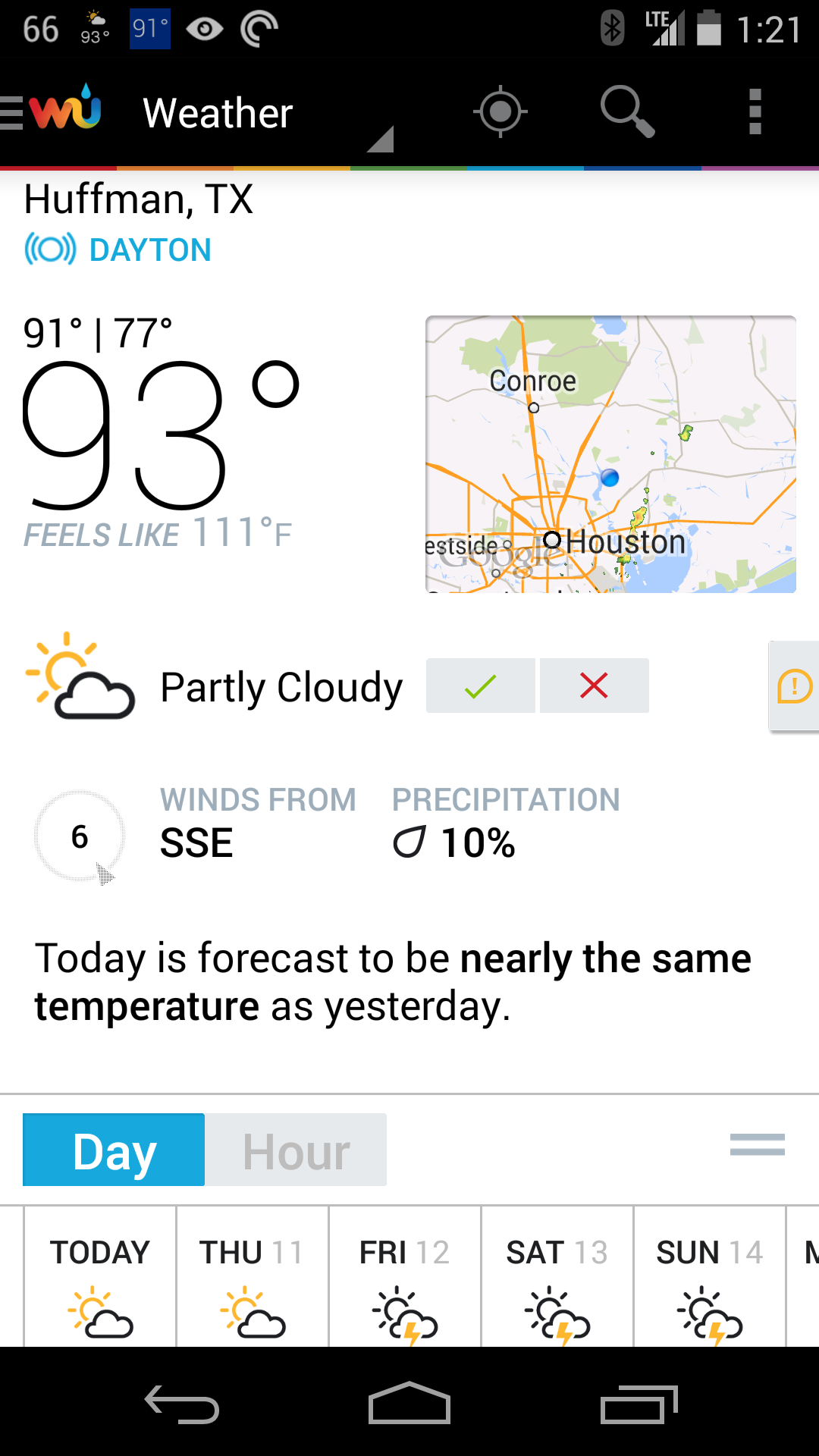Open the radar map of Houston
This screenshot has width=819, height=1456.
610,454
